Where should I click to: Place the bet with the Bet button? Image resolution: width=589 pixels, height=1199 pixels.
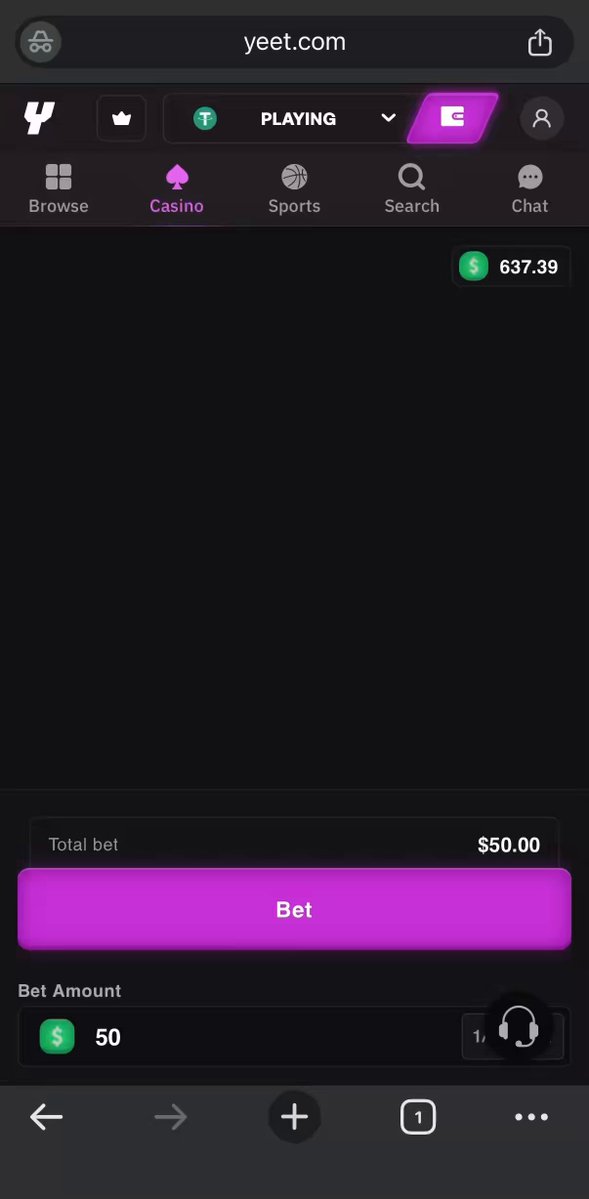coord(294,909)
